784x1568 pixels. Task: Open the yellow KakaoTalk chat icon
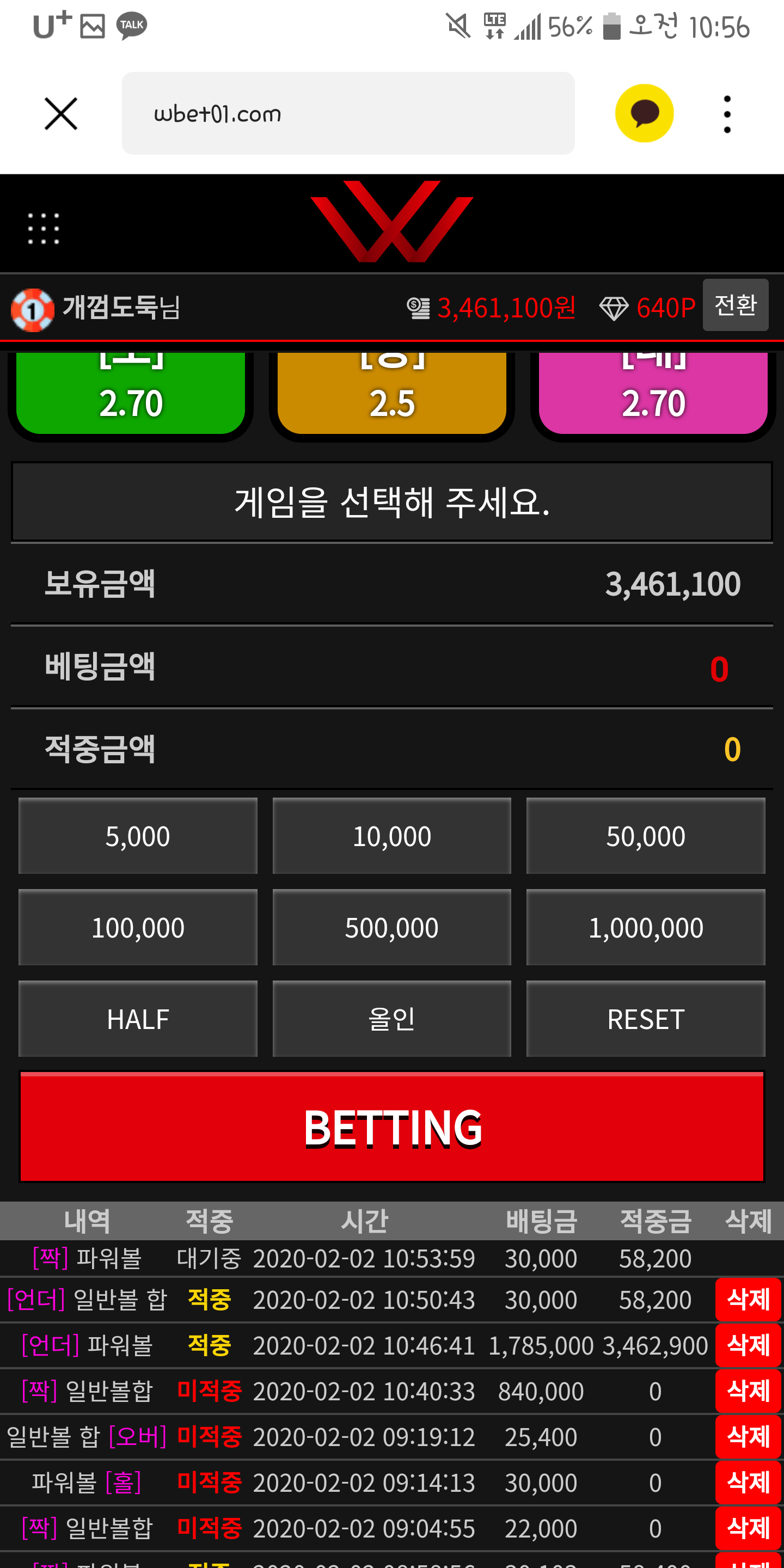(x=644, y=114)
